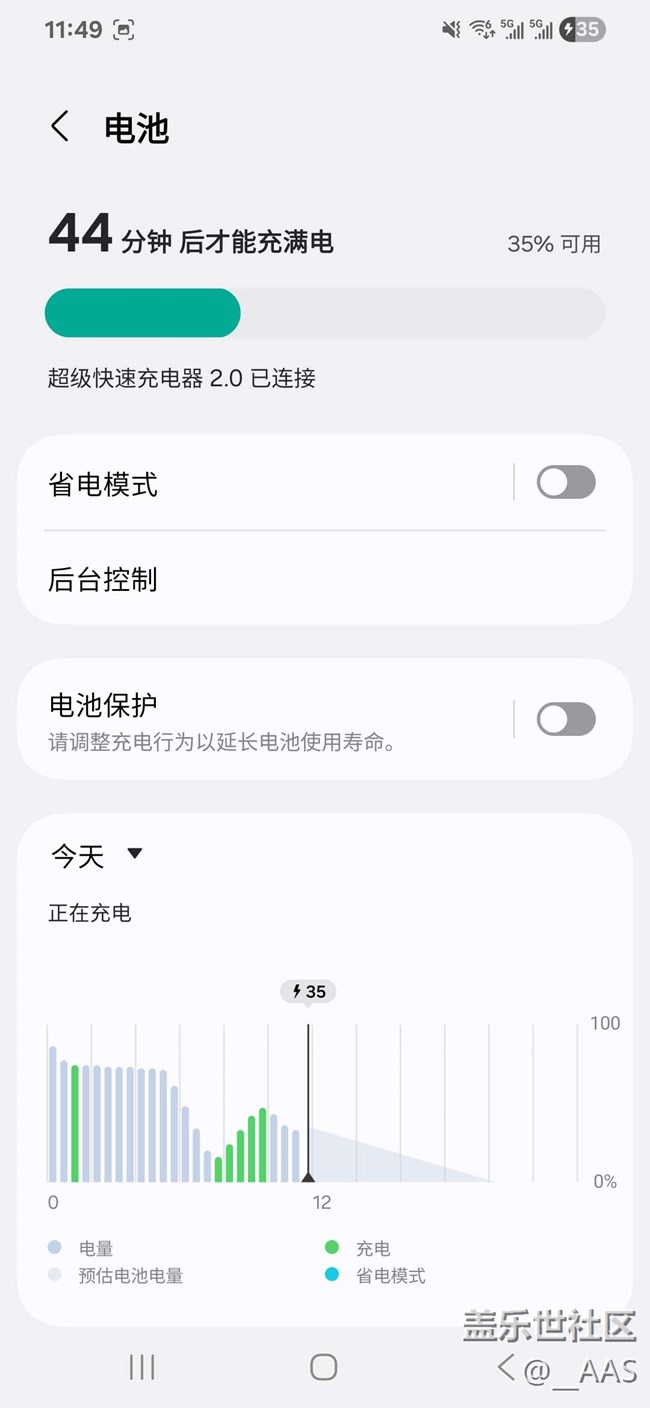Toggle the 省电模式 switch

566,483
